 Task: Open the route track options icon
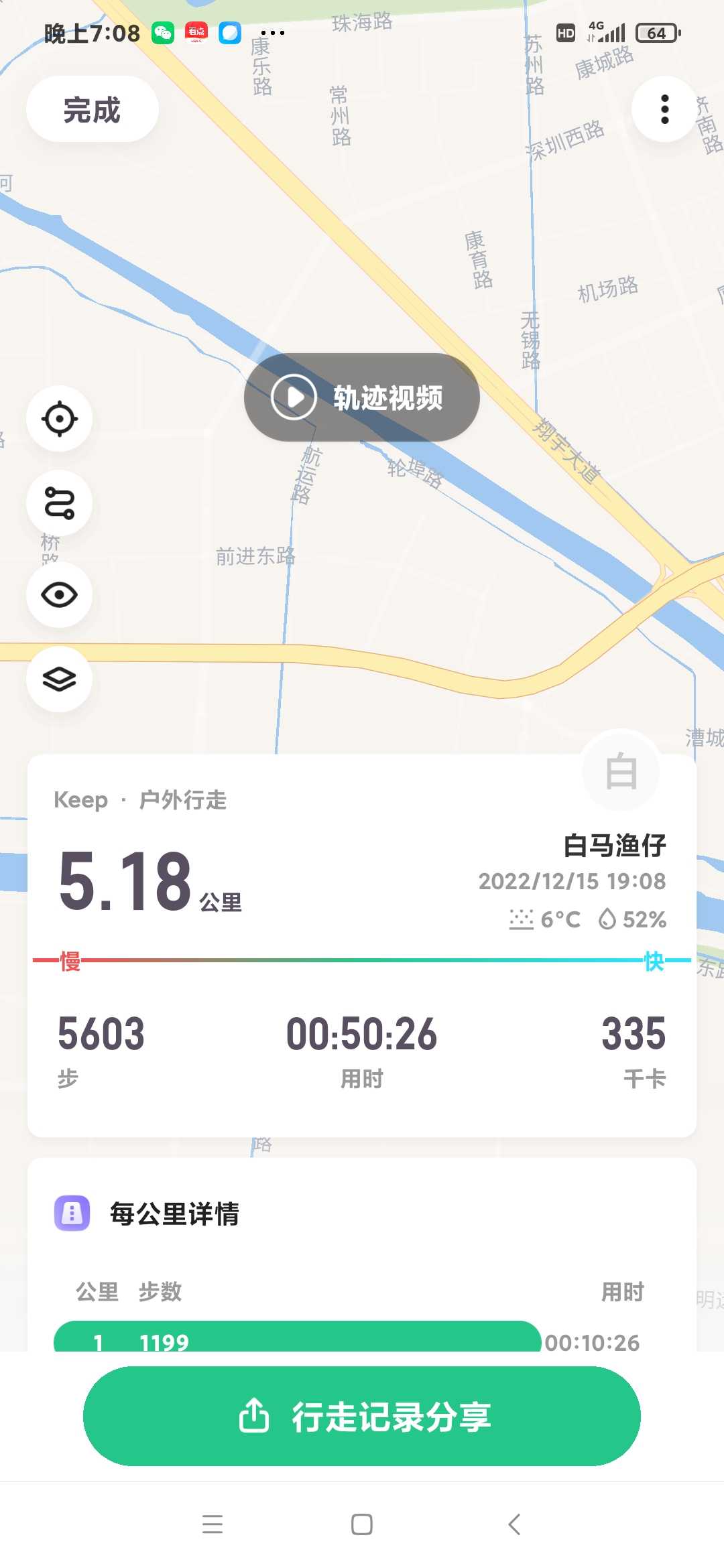[x=60, y=503]
